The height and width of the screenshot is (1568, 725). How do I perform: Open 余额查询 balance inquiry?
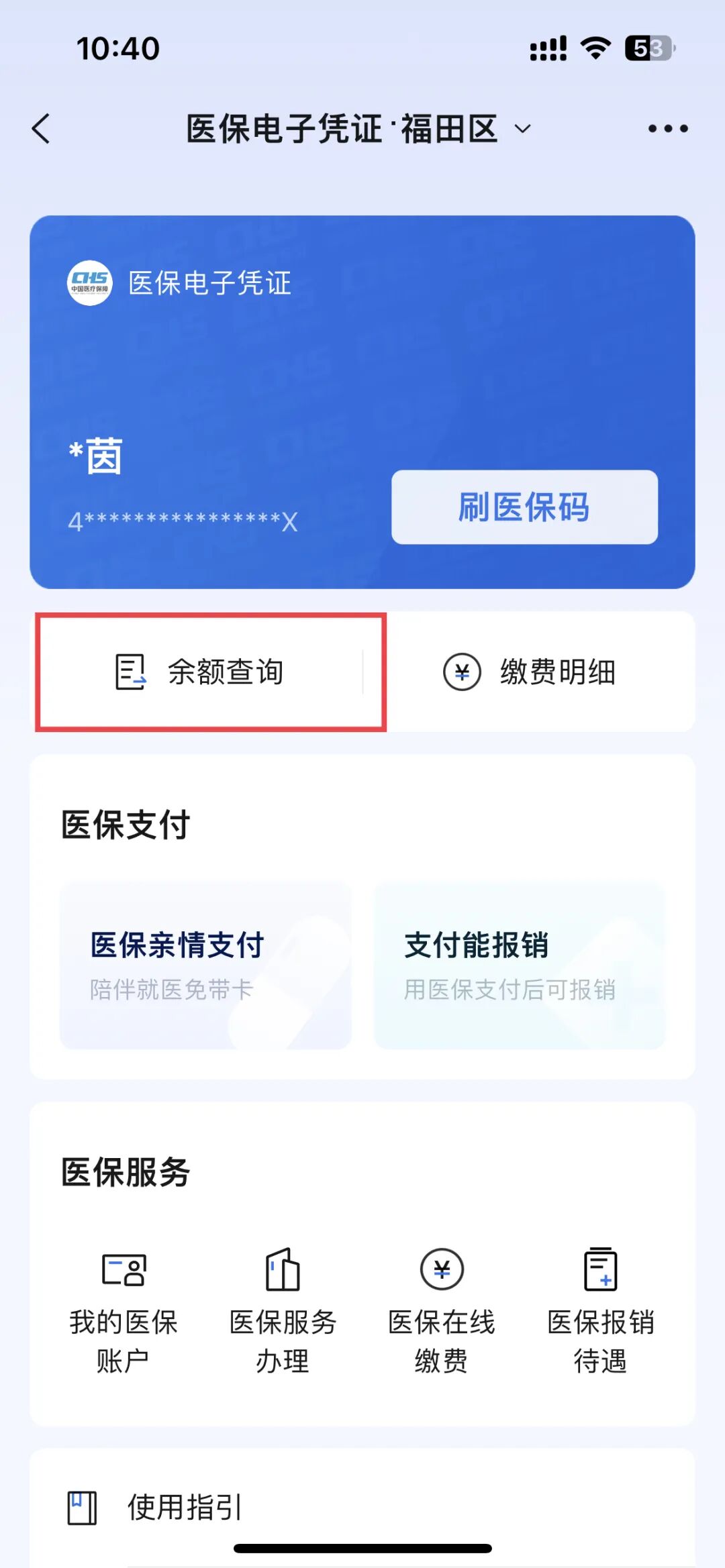coord(211,672)
